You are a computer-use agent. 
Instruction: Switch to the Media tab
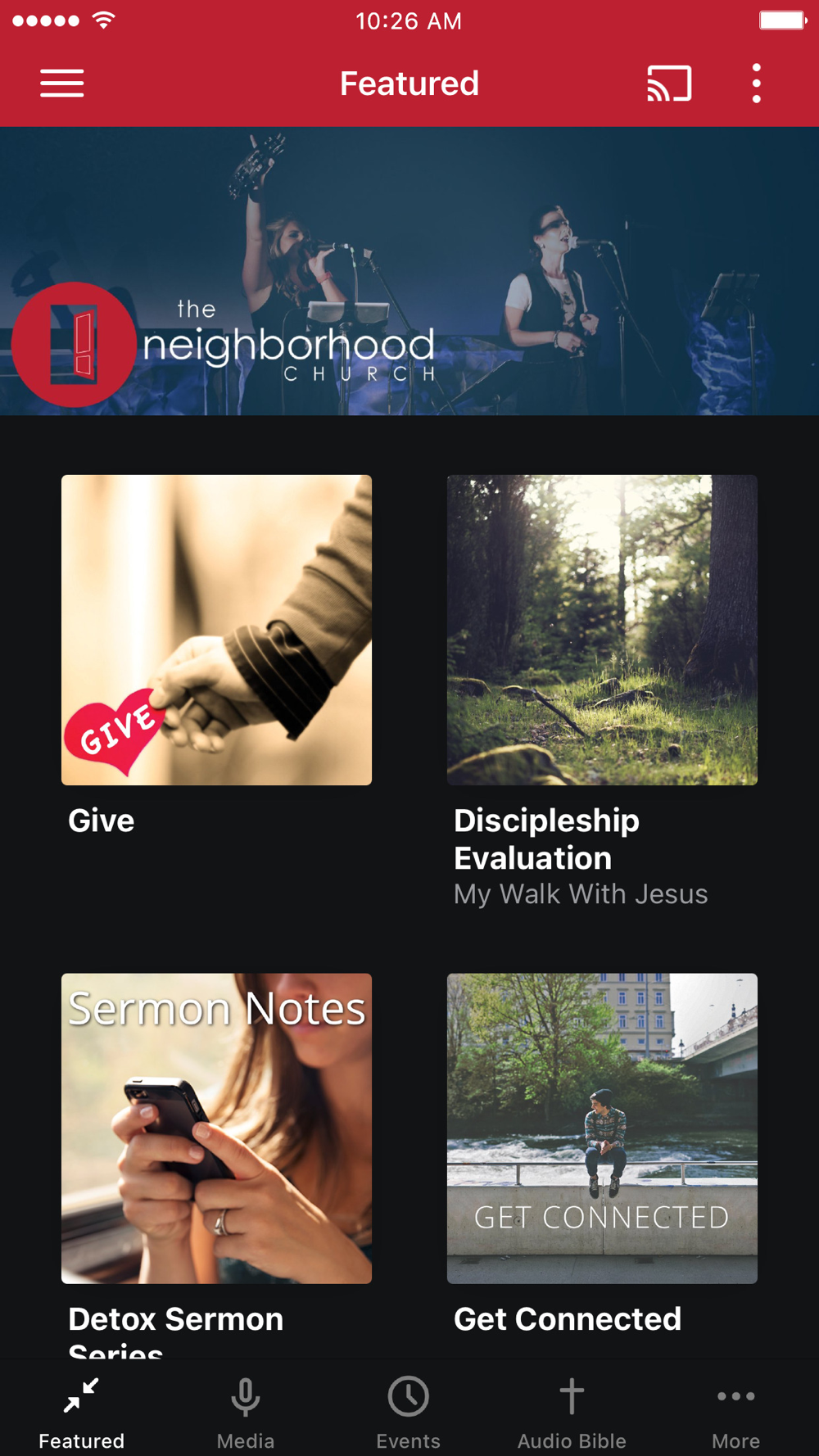pos(245,1412)
